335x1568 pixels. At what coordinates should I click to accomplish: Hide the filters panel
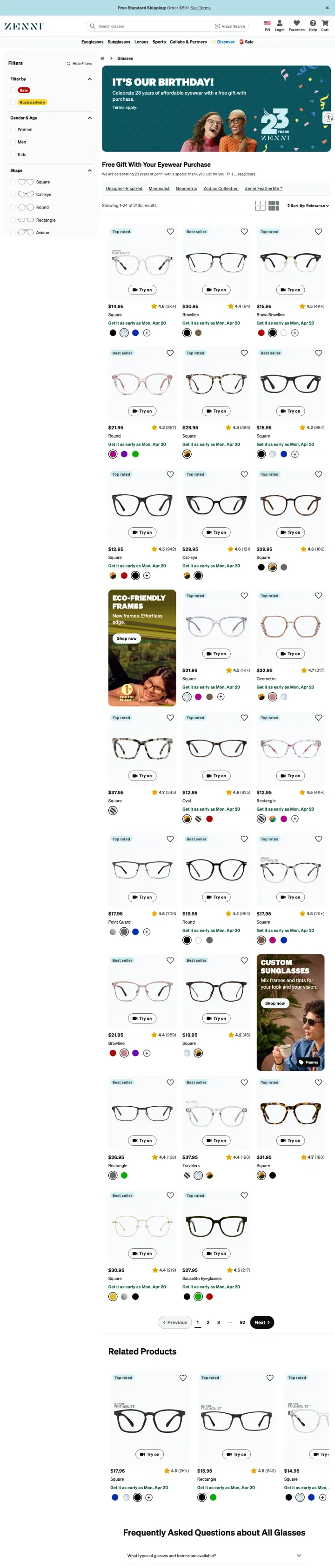click(x=80, y=63)
